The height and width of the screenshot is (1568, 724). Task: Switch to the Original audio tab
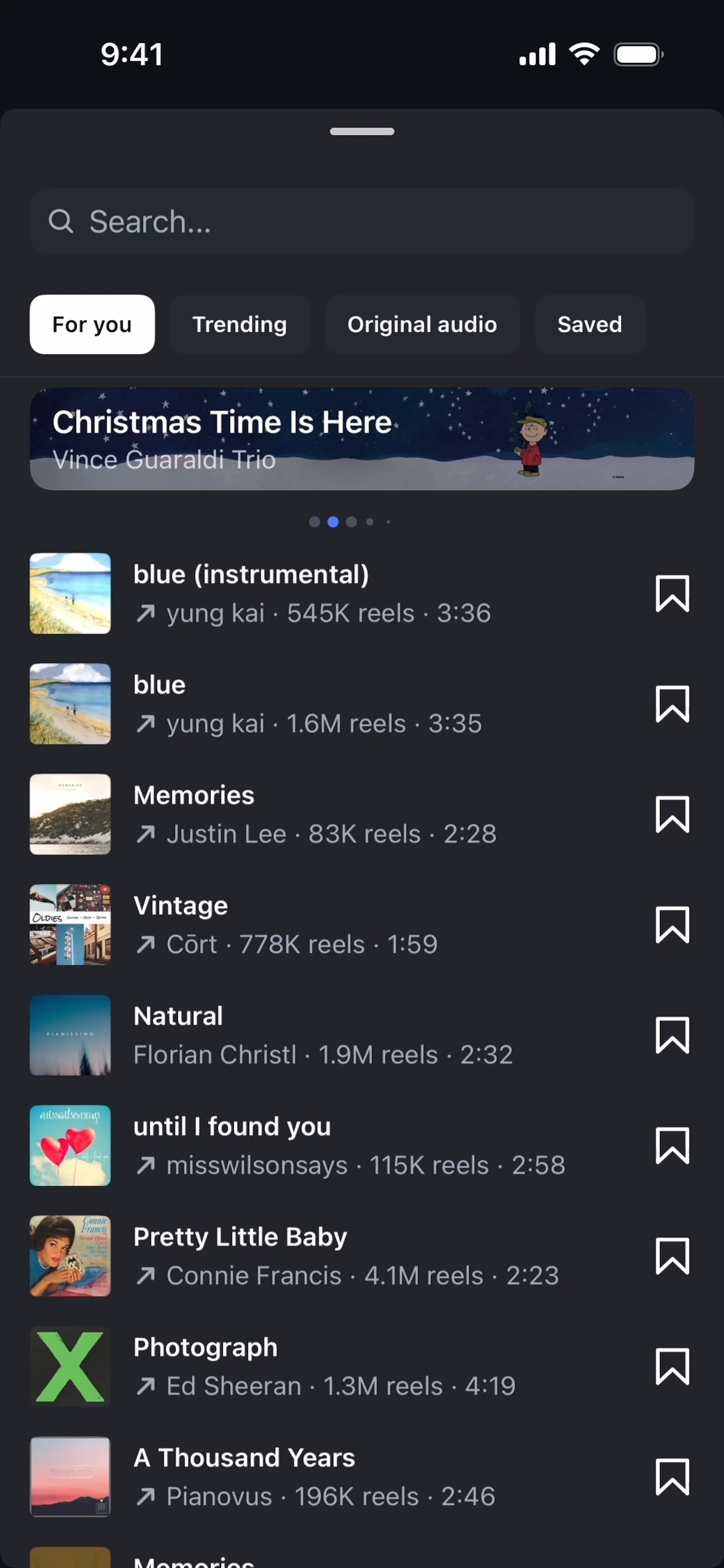click(x=422, y=325)
